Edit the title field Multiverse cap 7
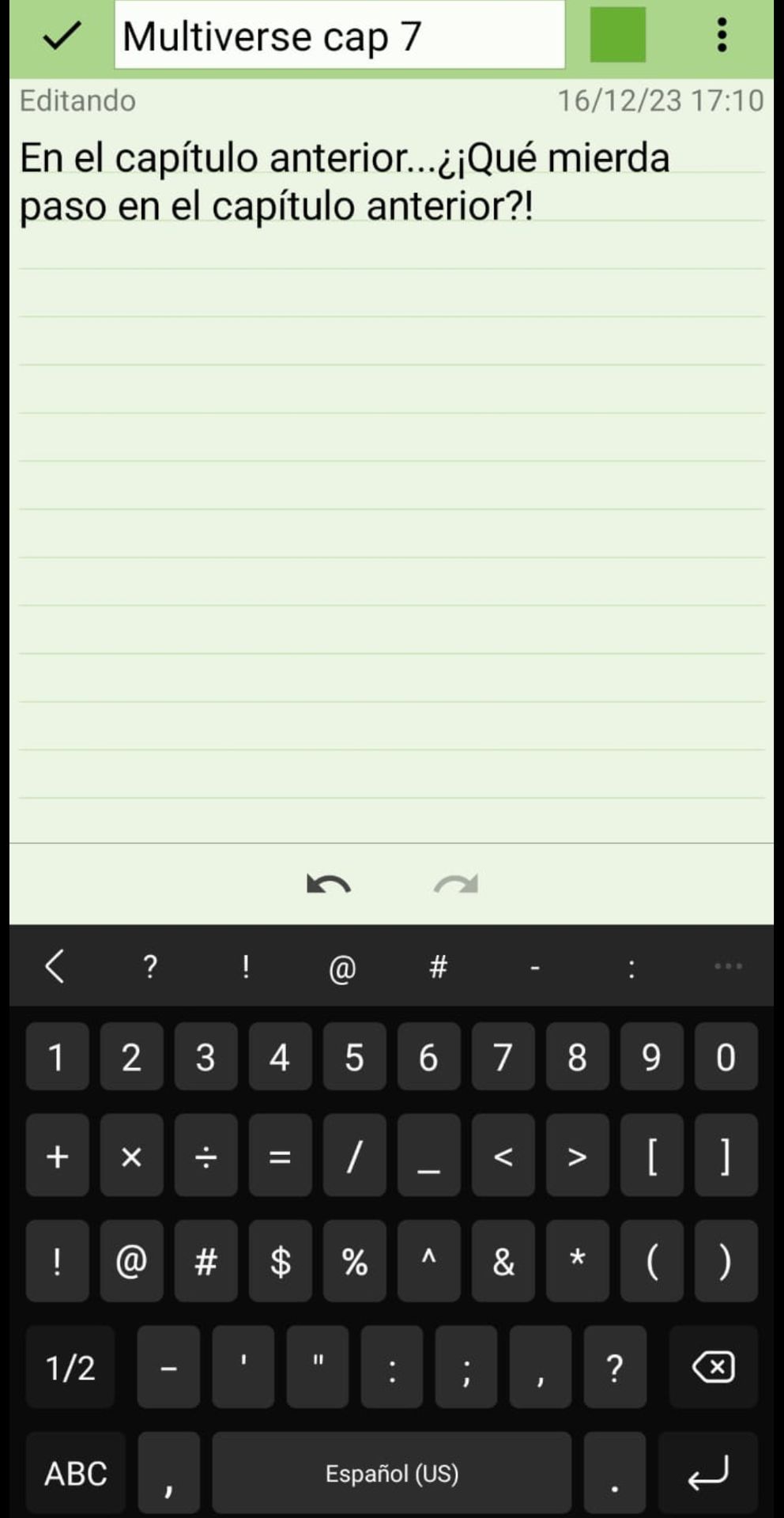 pyautogui.click(x=340, y=36)
